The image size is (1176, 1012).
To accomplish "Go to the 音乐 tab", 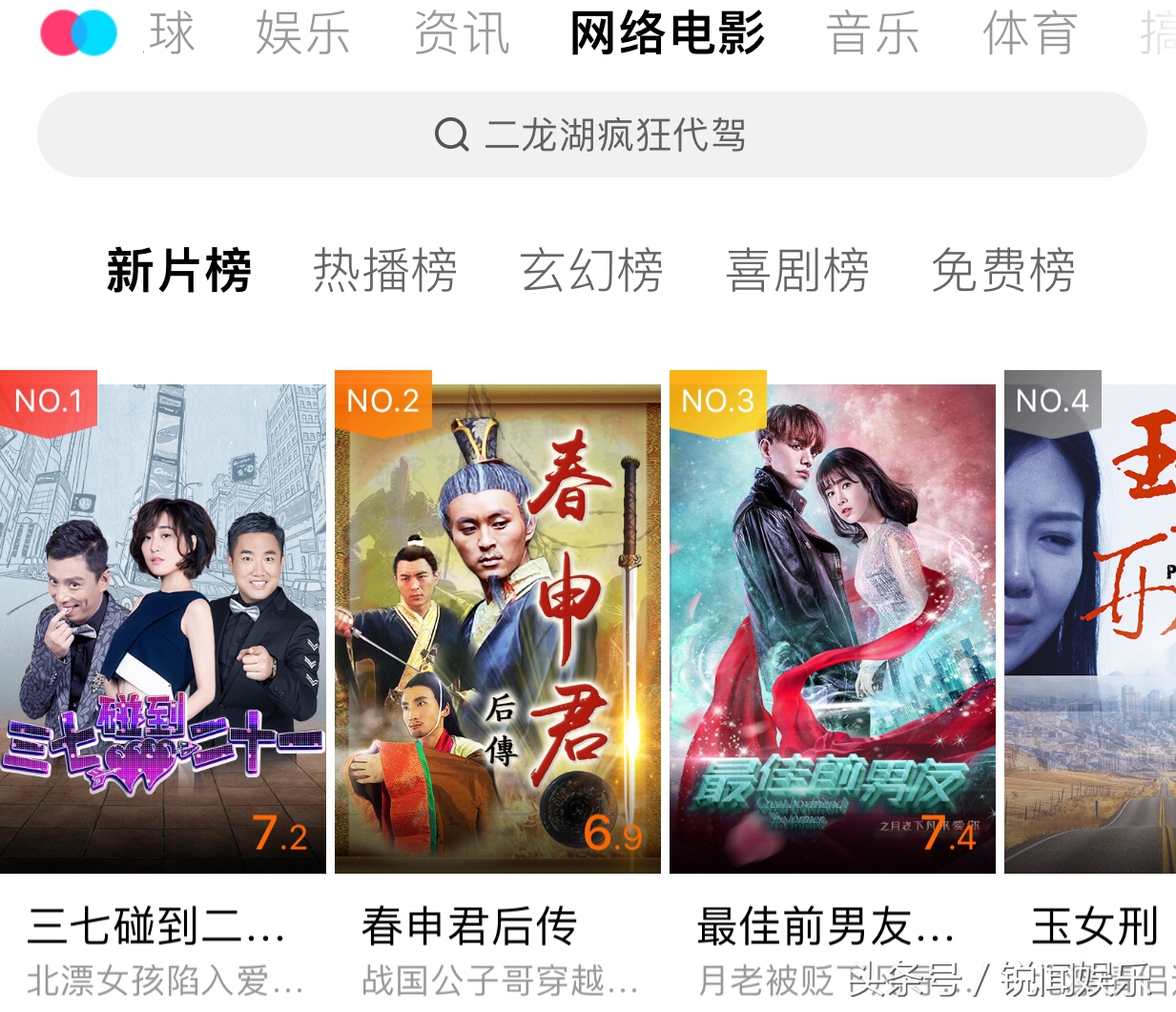I will (x=873, y=33).
